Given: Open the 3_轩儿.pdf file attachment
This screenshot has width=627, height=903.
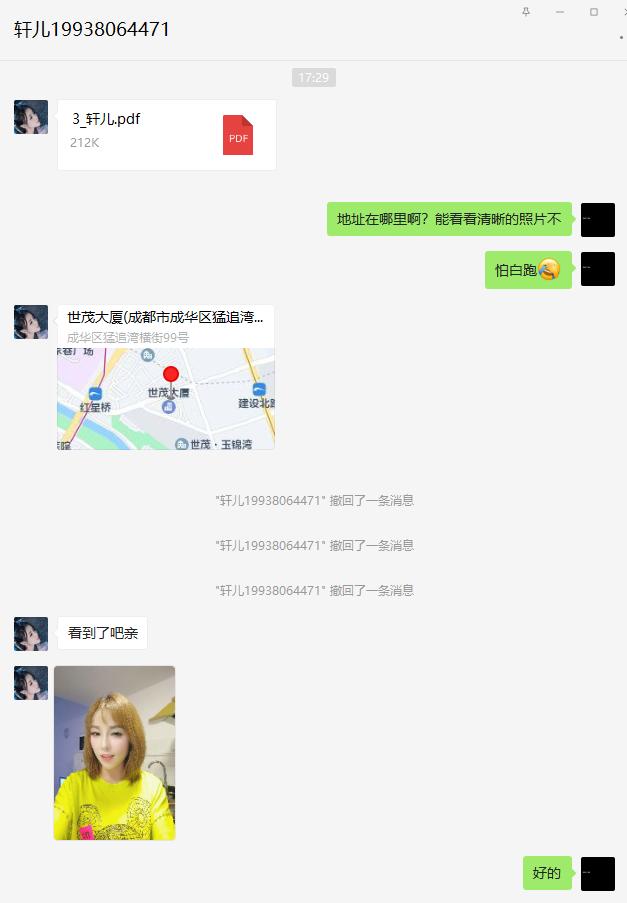Looking at the screenshot, I should [x=166, y=135].
